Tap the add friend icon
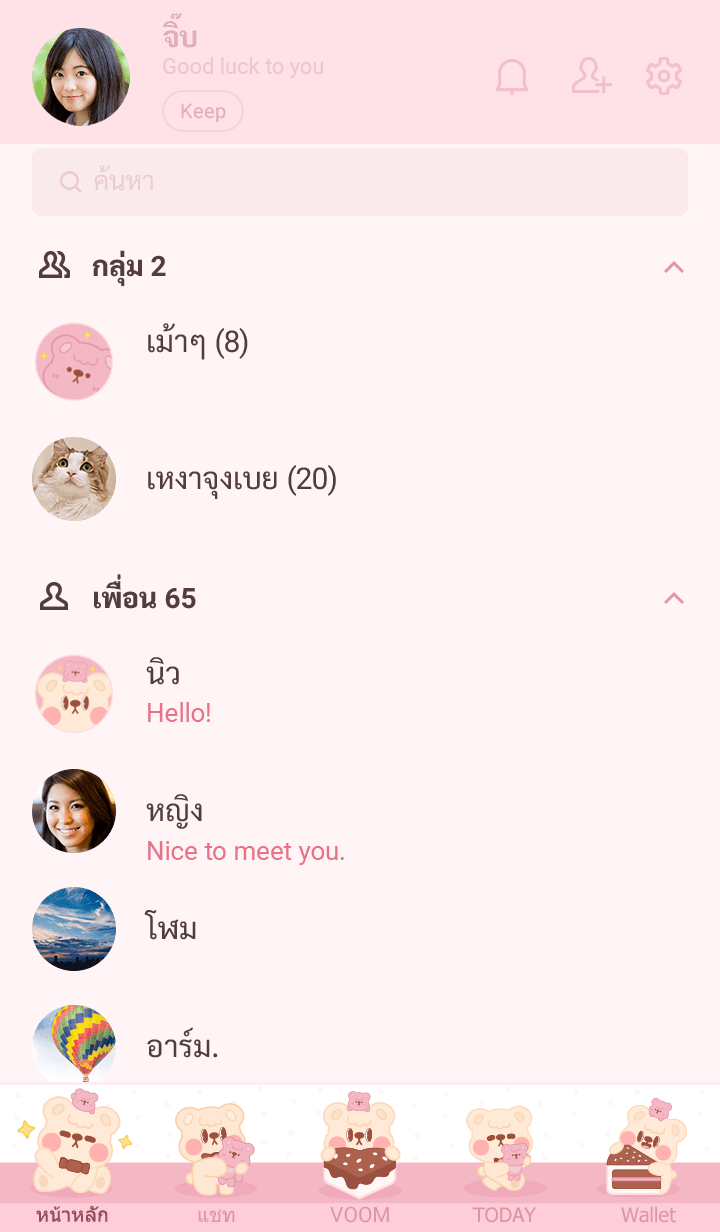Viewport: 720px width, 1232px height. (591, 77)
